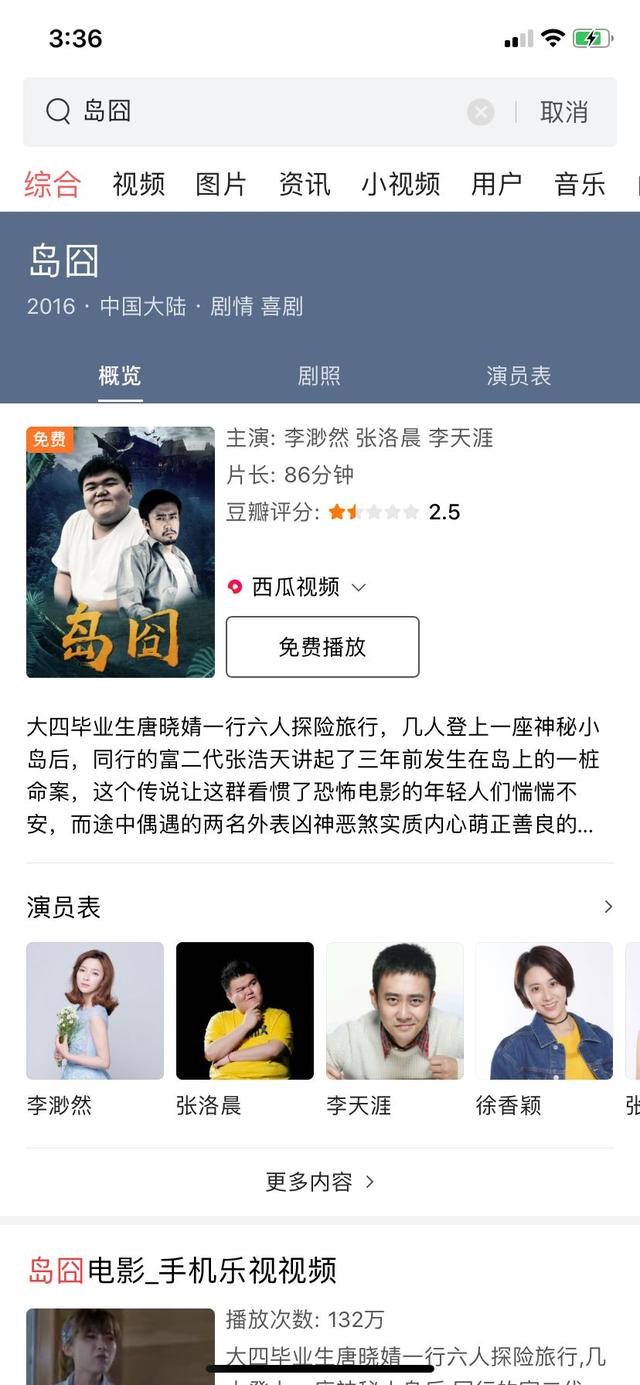Select the 小视频 tab
Image resolution: width=640 pixels, height=1385 pixels.
point(400,184)
